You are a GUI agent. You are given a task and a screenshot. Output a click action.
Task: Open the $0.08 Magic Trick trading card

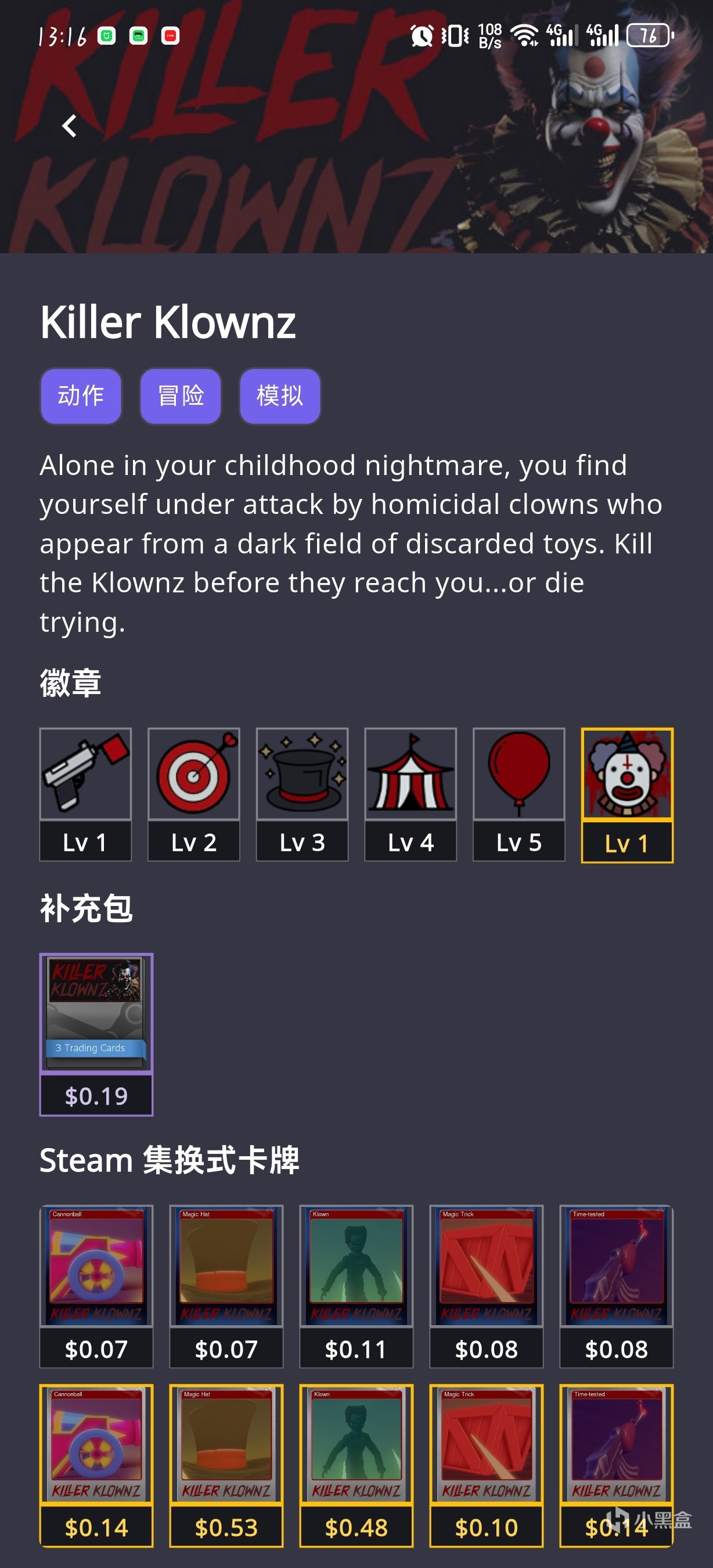point(486,1285)
